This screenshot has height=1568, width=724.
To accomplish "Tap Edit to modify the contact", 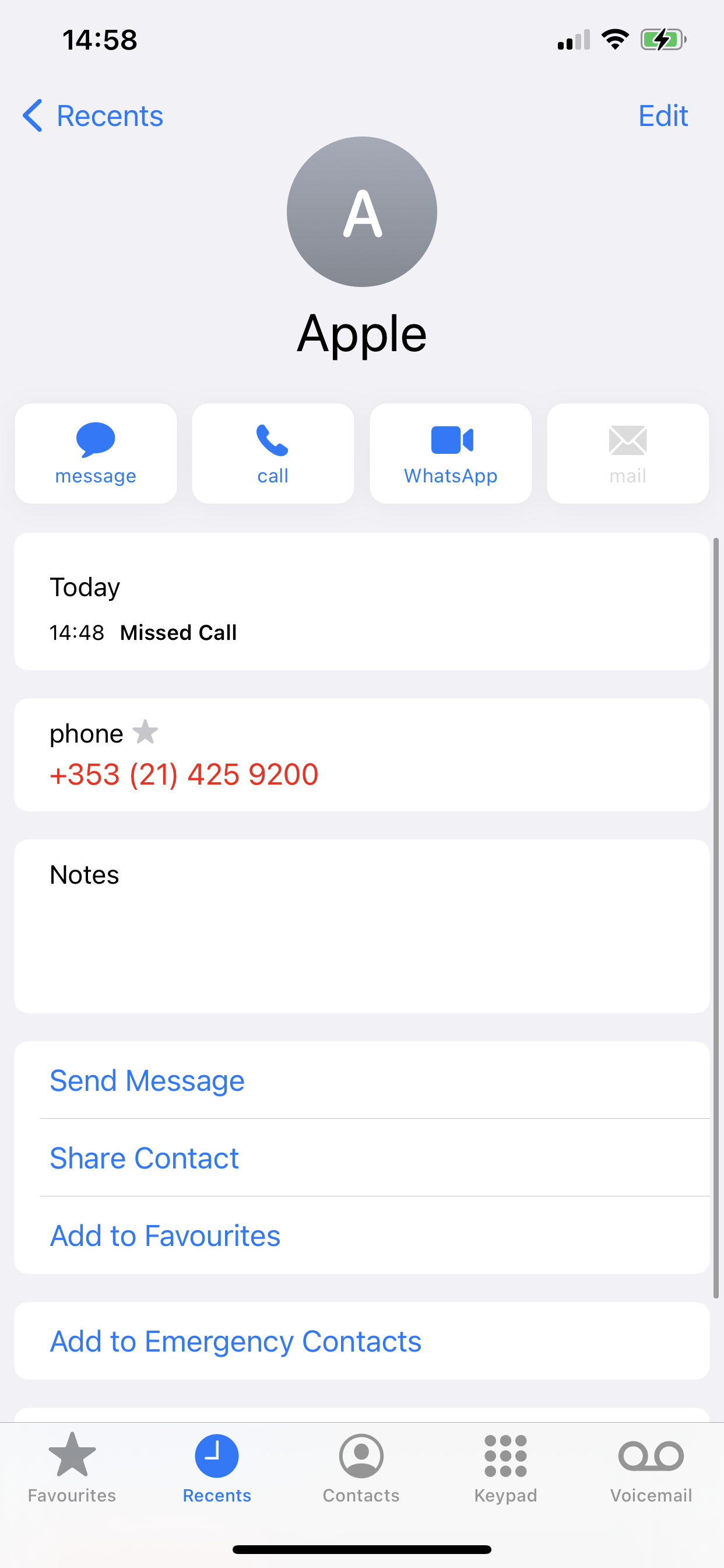I will 662,116.
